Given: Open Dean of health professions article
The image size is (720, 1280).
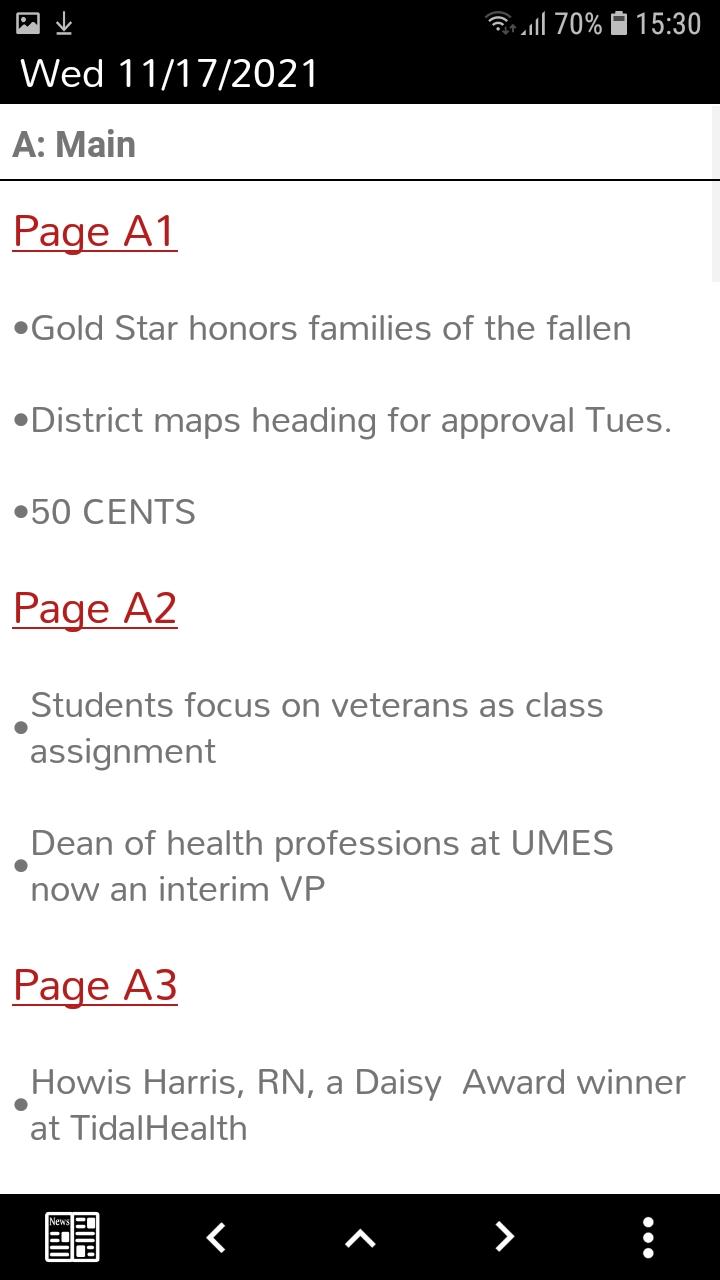Looking at the screenshot, I should (322, 866).
